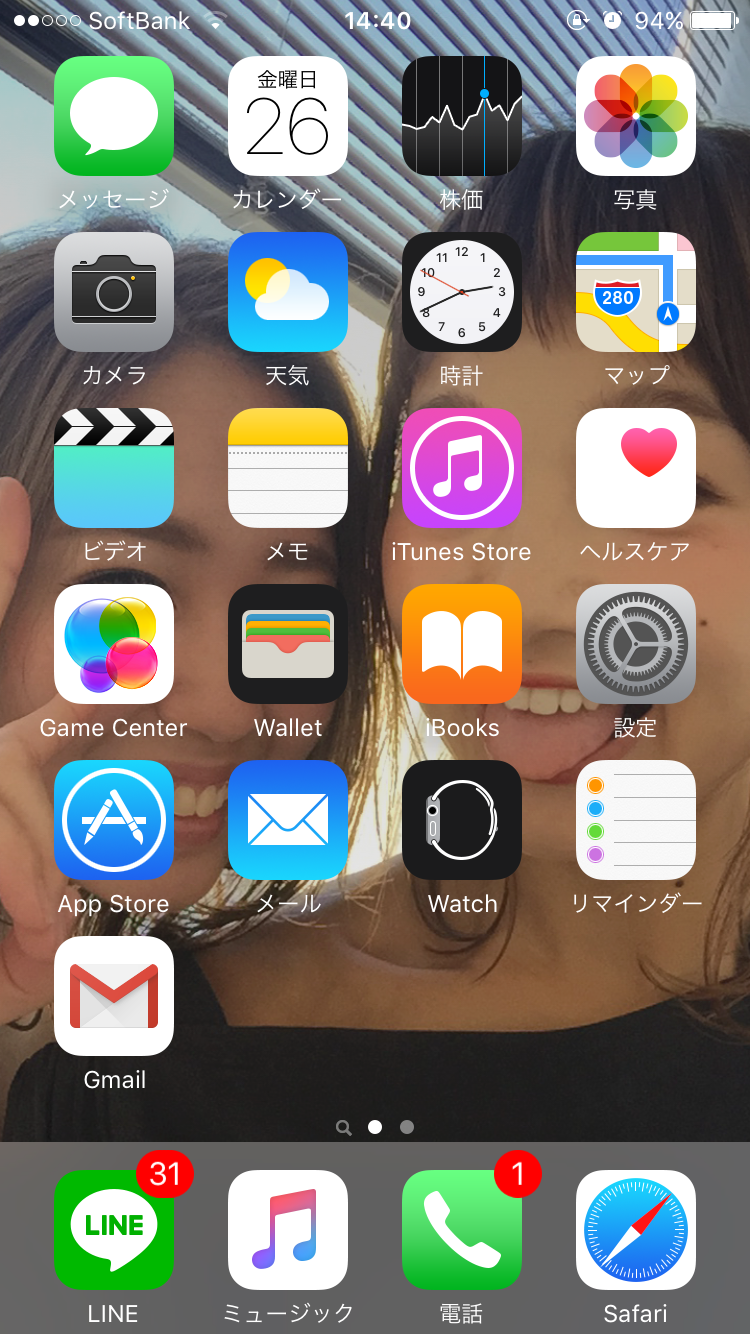The height and width of the screenshot is (1334, 750).
Task: Open the Gmail app
Action: [114, 996]
